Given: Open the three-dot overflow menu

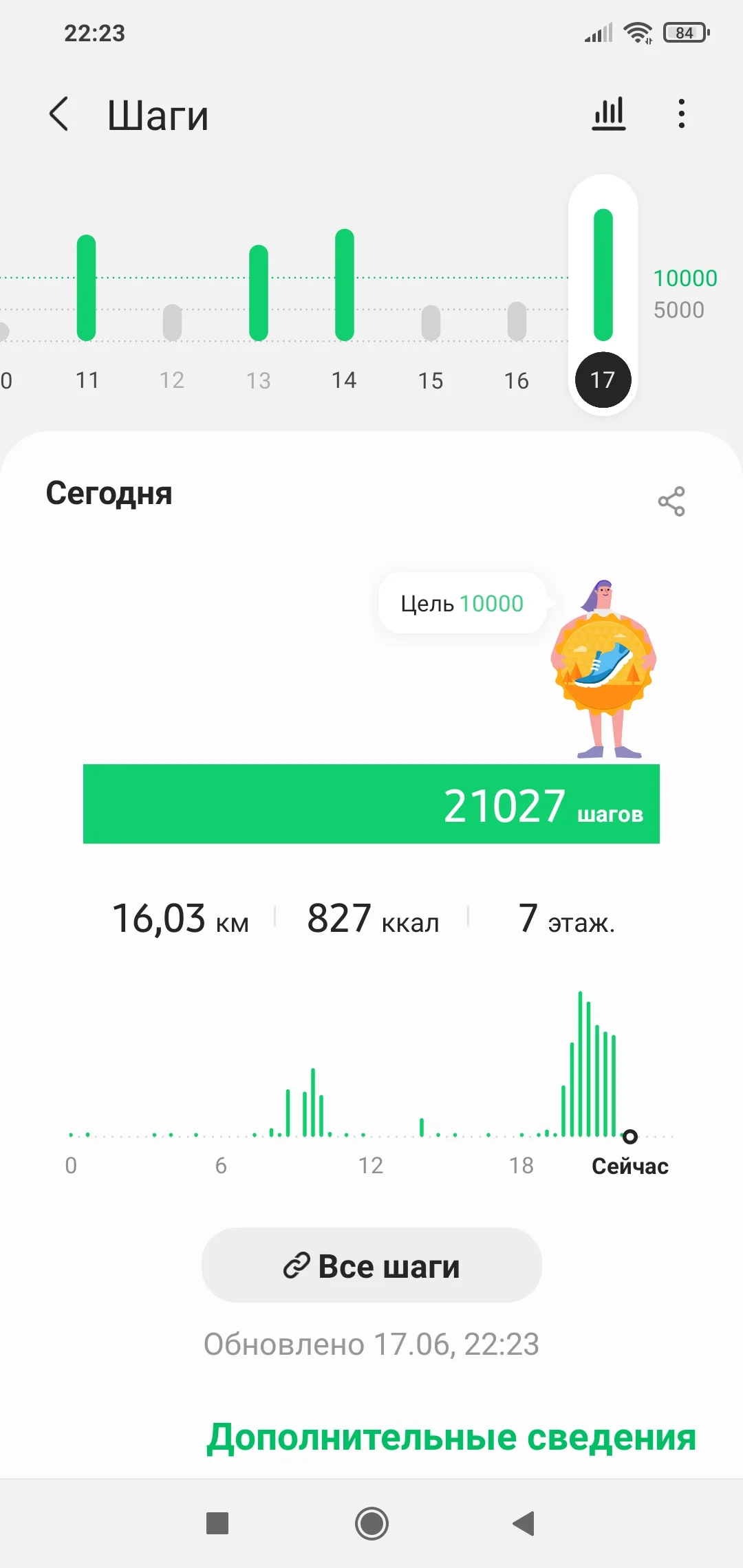Looking at the screenshot, I should coord(681,114).
